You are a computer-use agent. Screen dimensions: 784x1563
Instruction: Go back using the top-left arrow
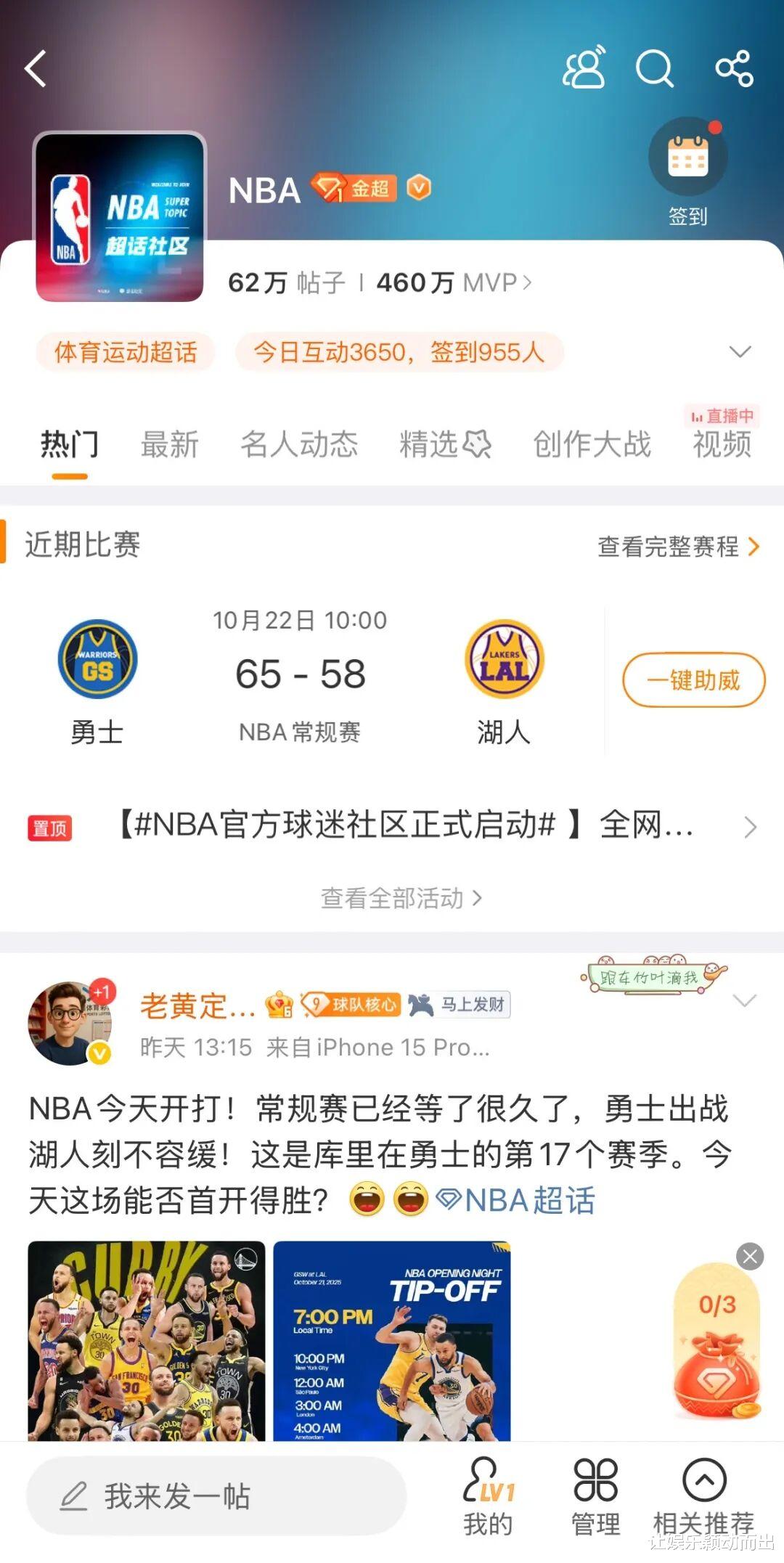36,69
